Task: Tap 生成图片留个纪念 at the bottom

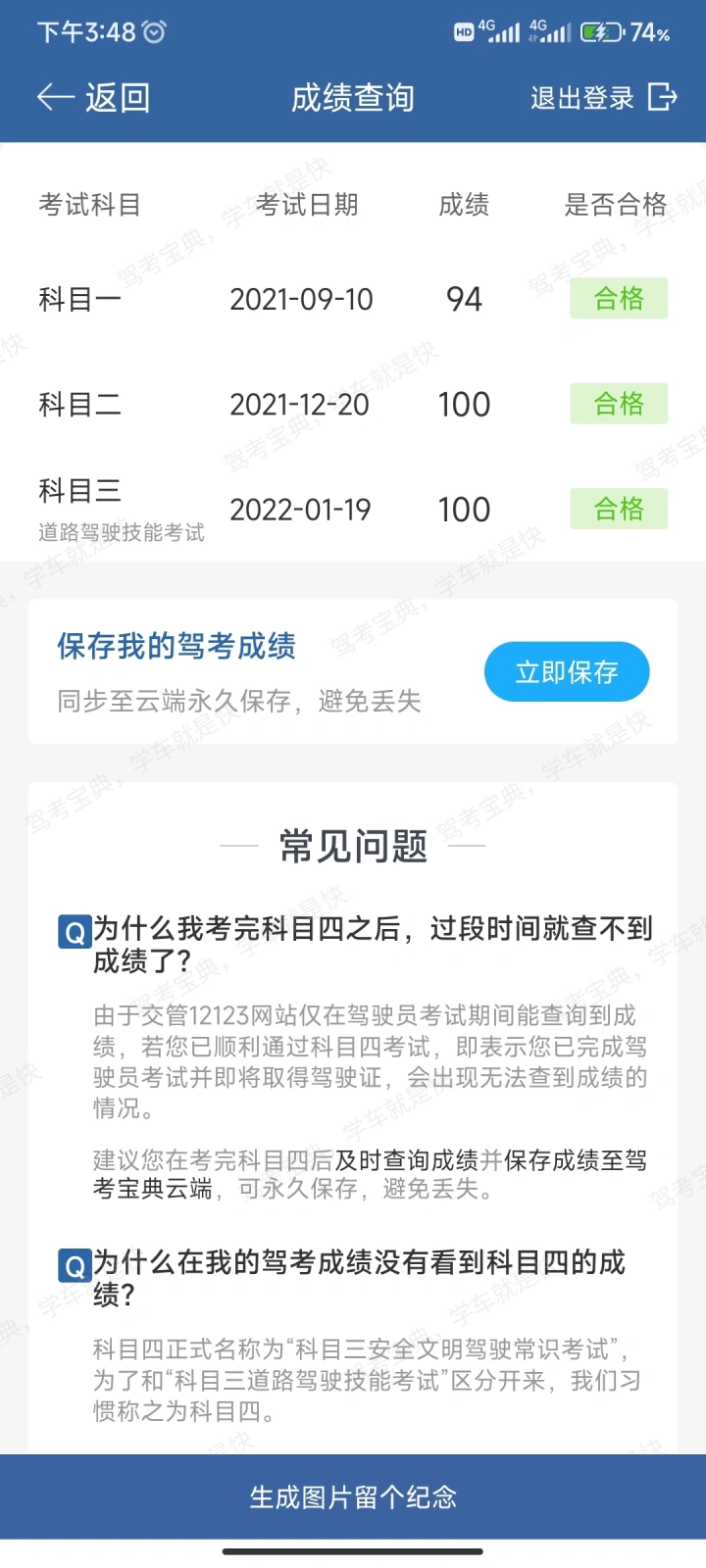Action: click(x=353, y=1496)
